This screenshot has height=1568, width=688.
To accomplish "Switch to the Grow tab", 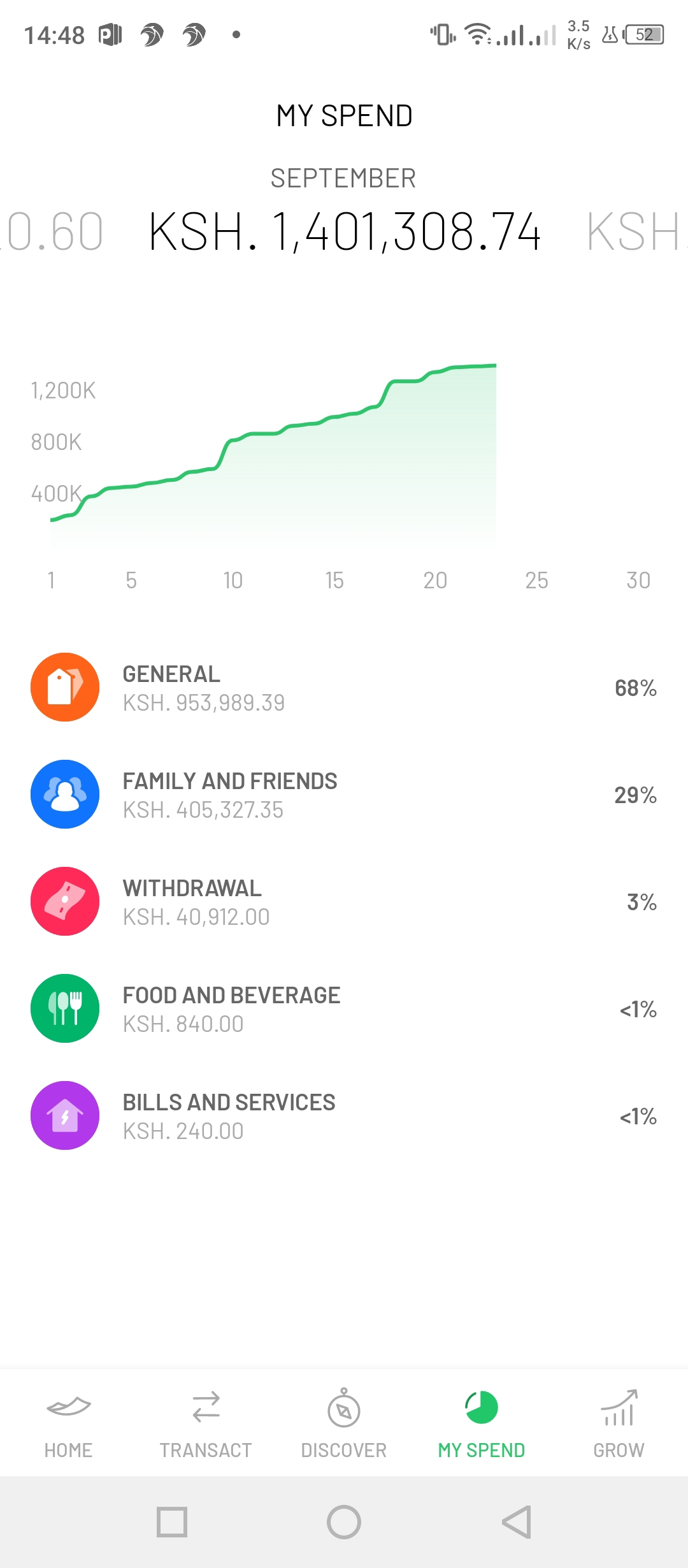I will point(619,1423).
